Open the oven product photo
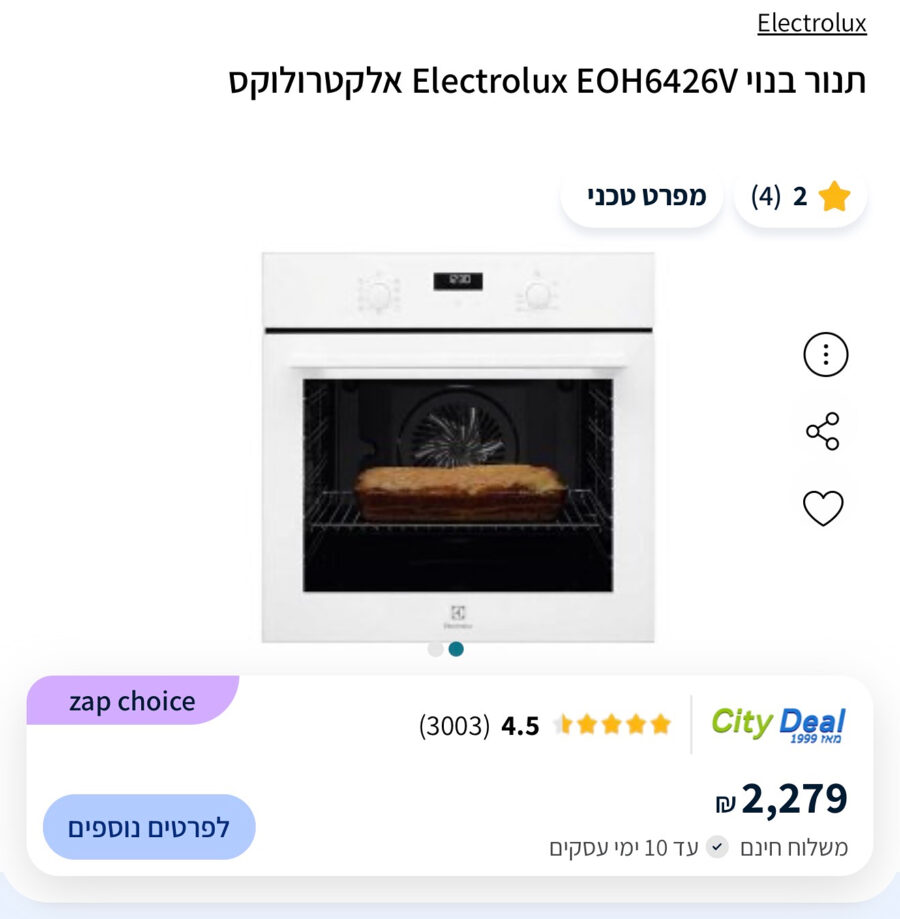Image resolution: width=900 pixels, height=919 pixels. click(458, 446)
